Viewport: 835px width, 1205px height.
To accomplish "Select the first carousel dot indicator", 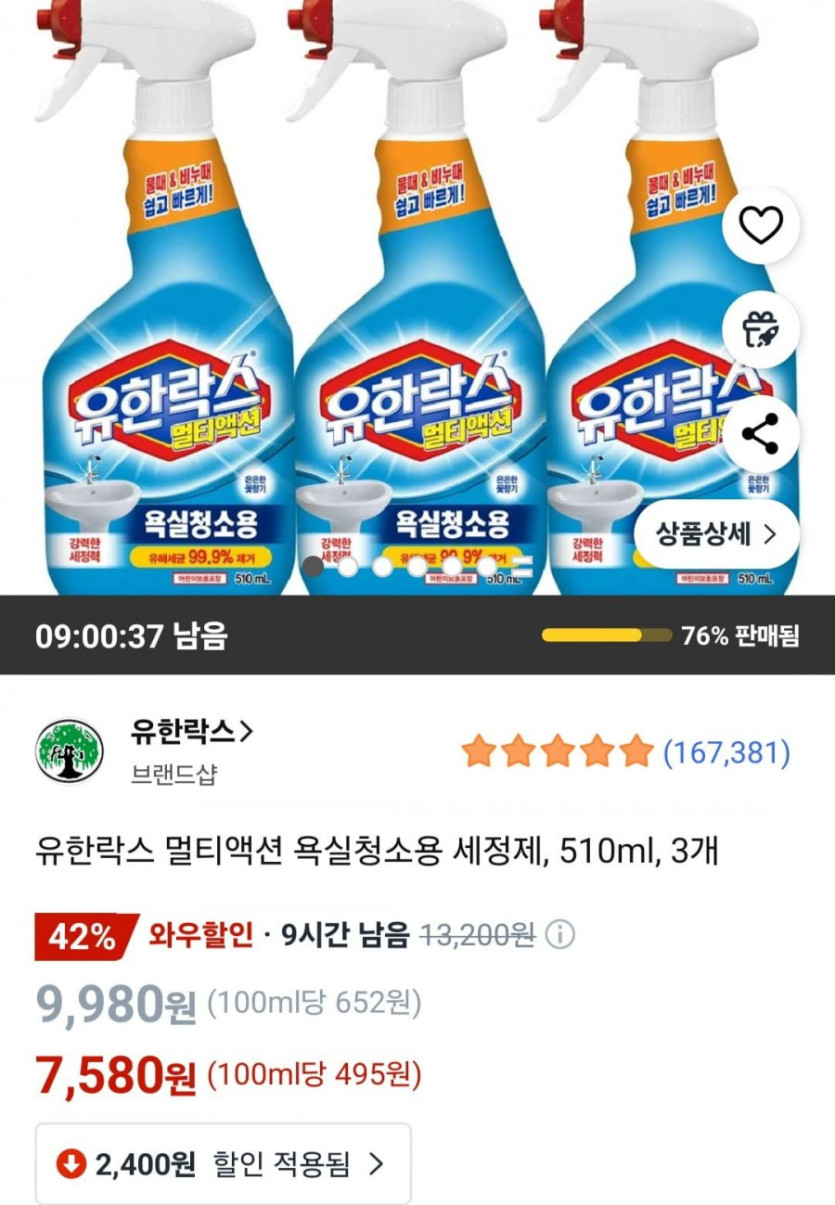I will [313, 568].
